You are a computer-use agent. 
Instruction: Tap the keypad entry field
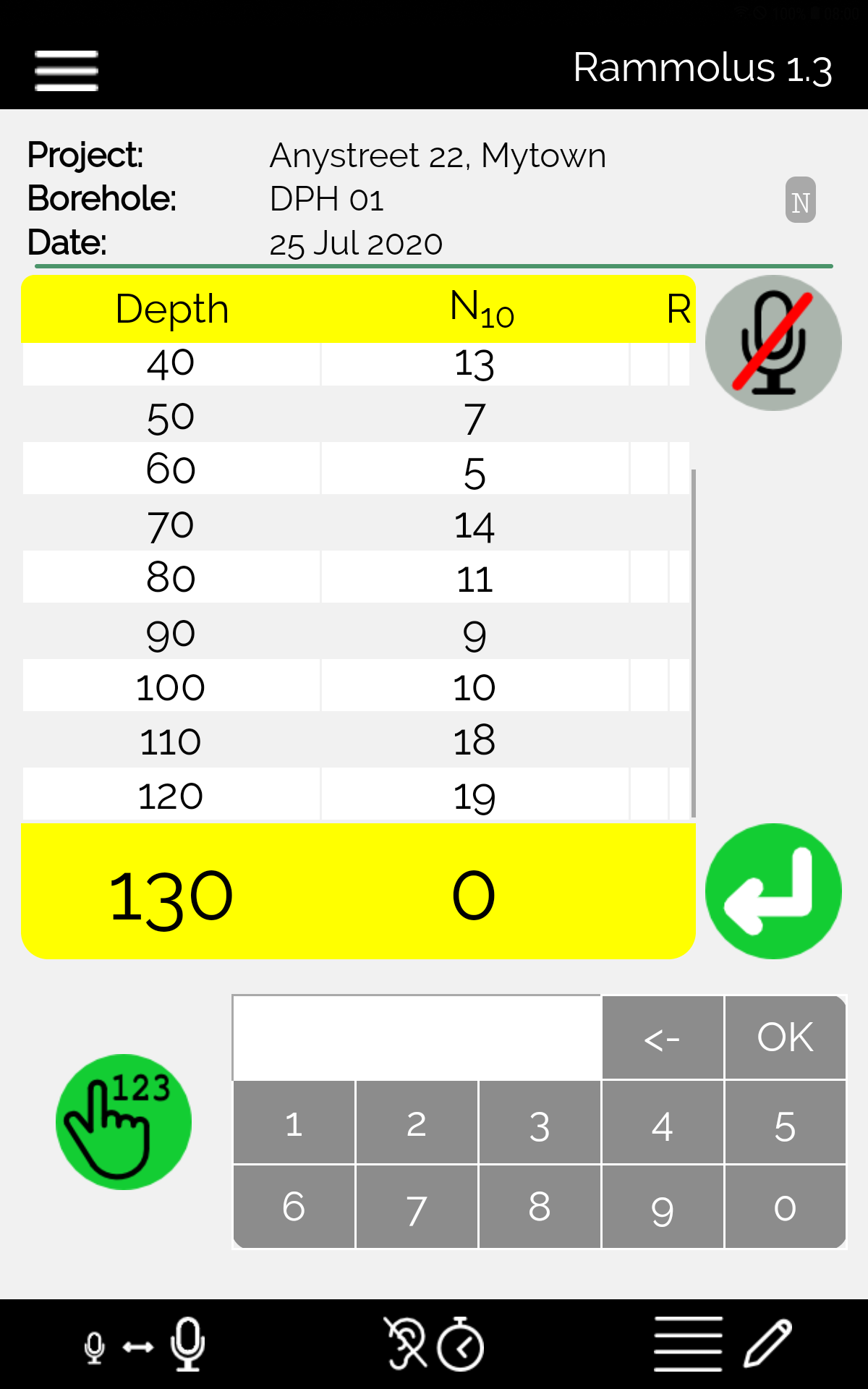tap(417, 1037)
